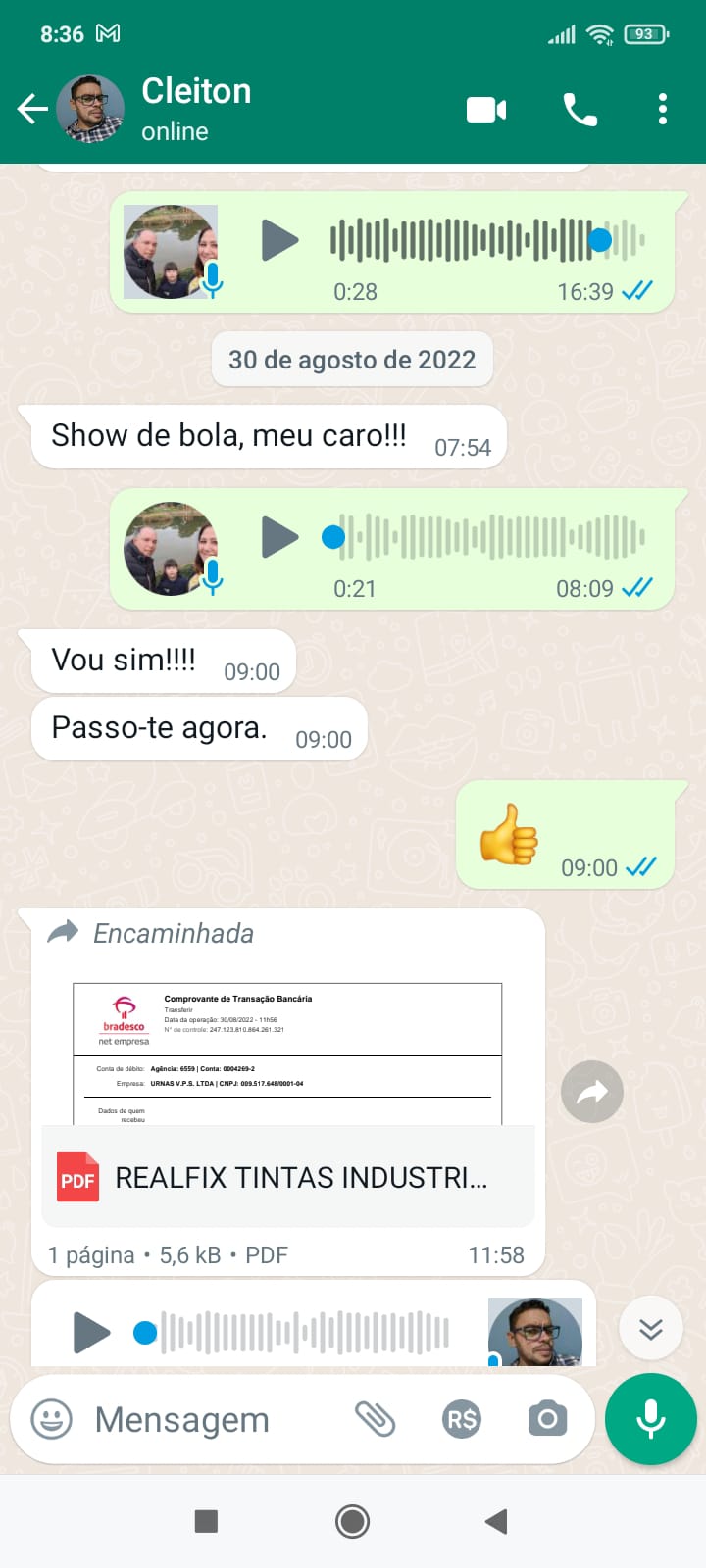Image resolution: width=706 pixels, height=1568 pixels.
Task: Start a video call with Cleiton
Action: 486,110
